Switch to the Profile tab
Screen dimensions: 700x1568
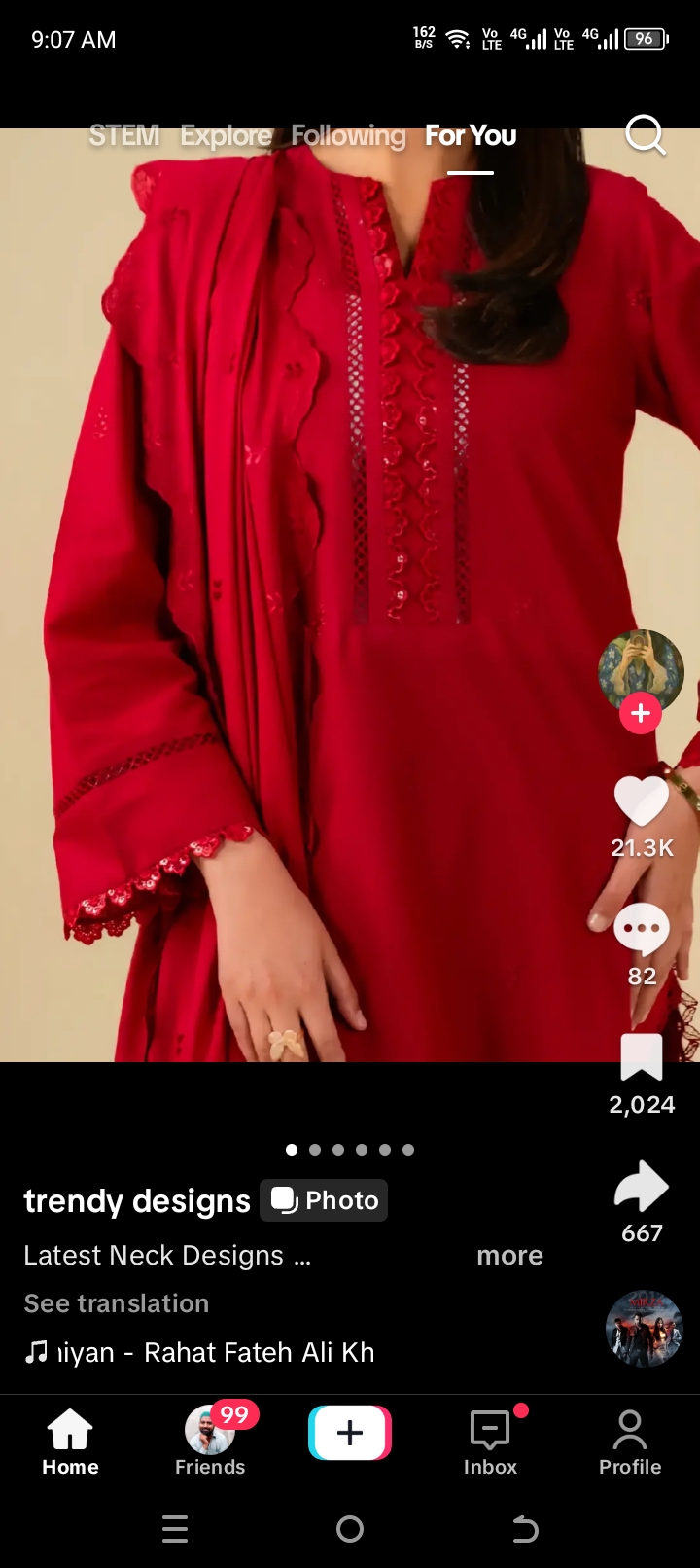(630, 1441)
